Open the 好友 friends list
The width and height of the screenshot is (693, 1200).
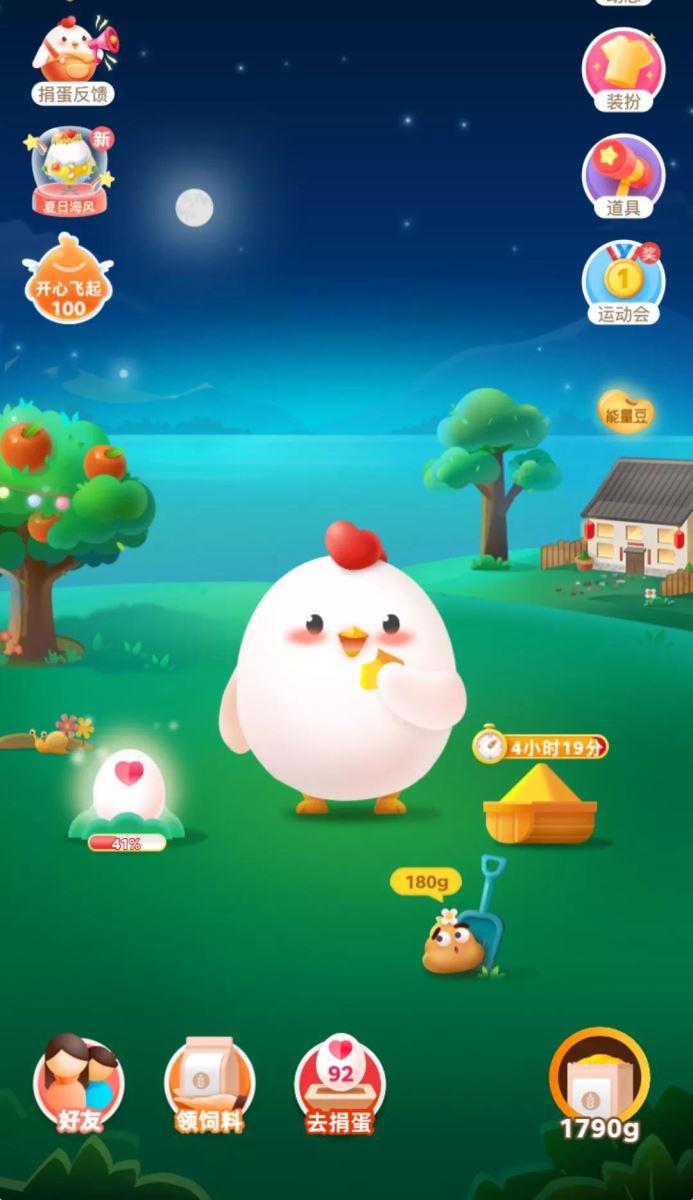(79, 1086)
